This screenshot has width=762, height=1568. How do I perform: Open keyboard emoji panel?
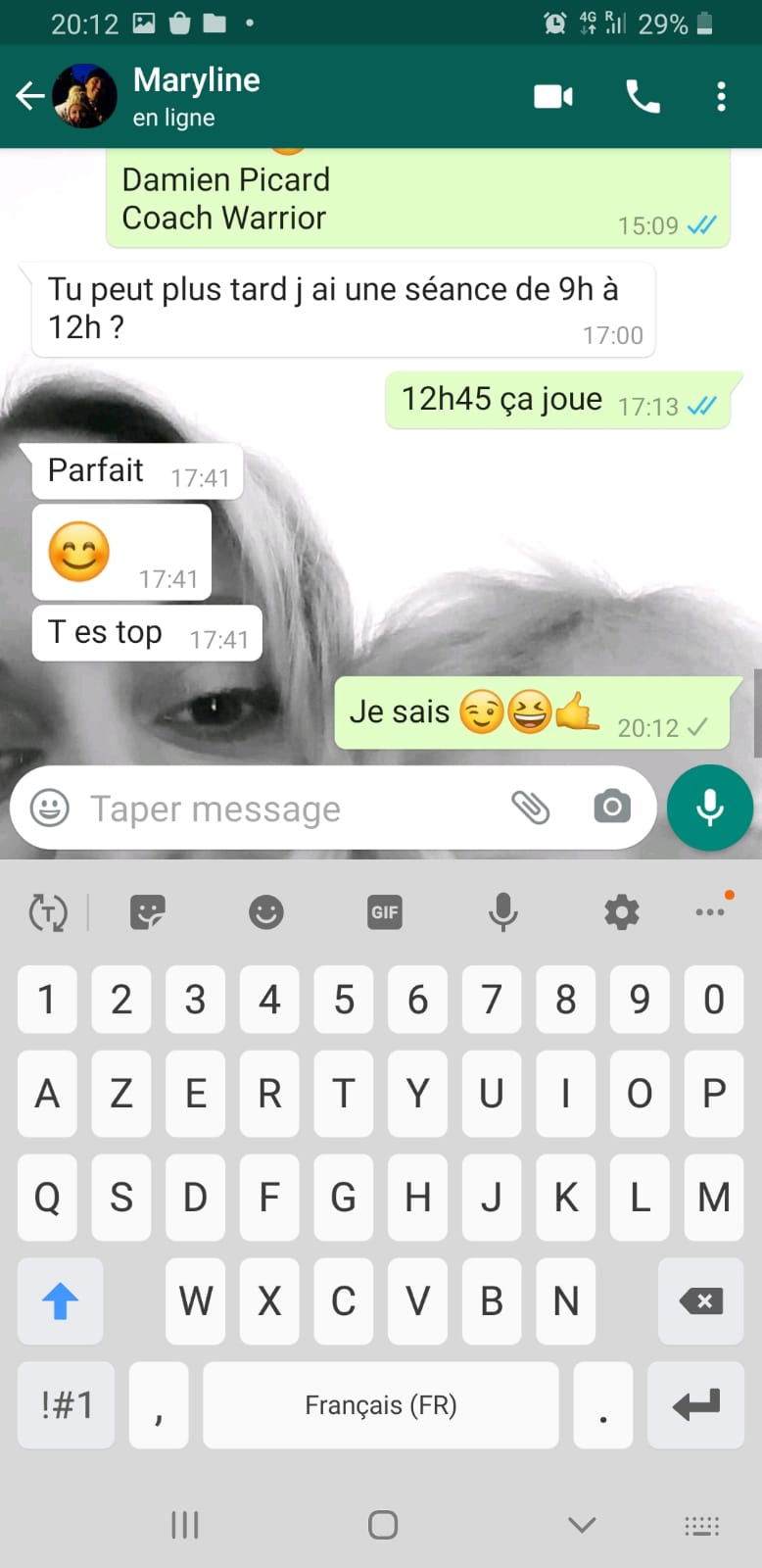pos(266,912)
